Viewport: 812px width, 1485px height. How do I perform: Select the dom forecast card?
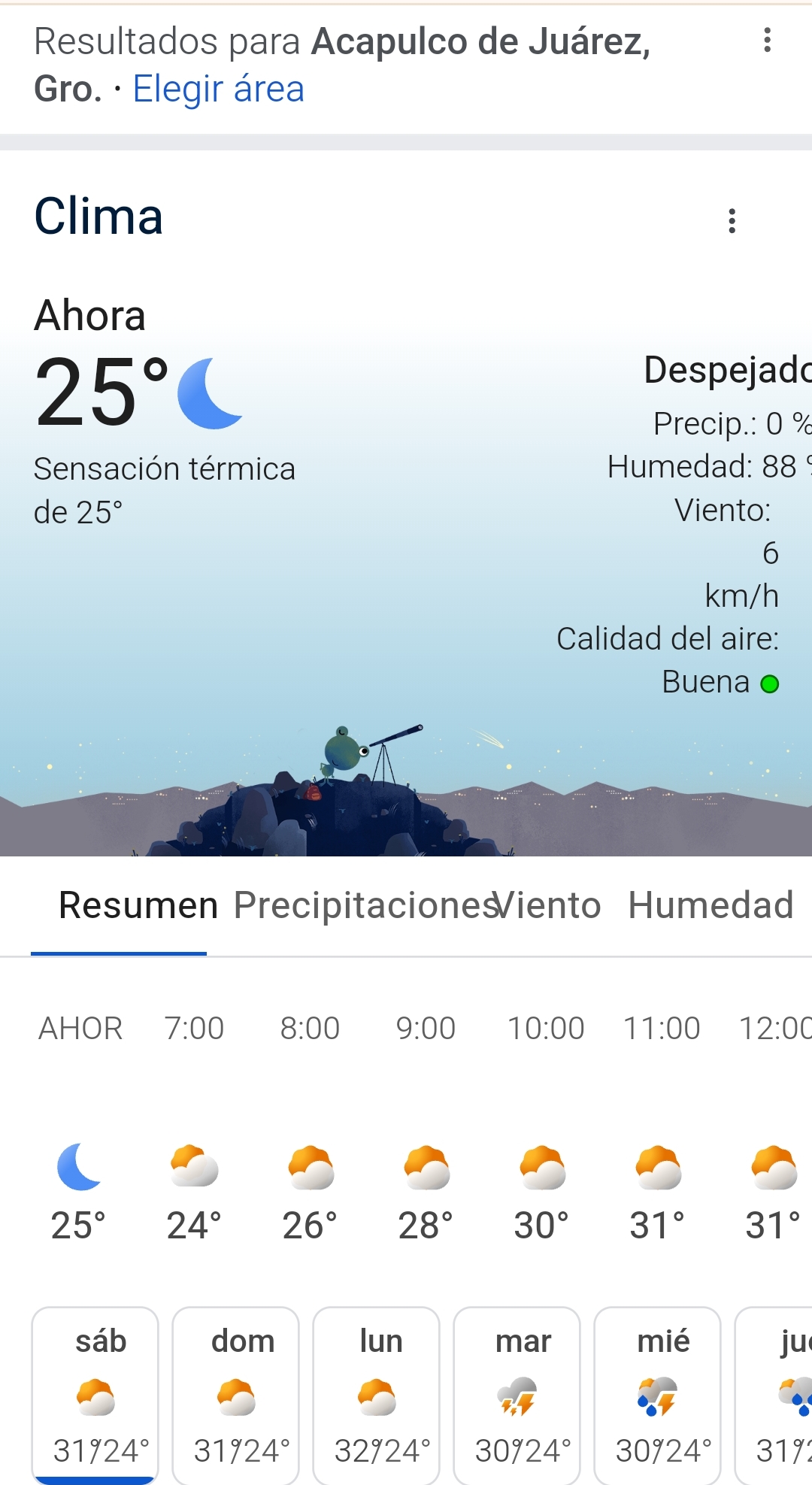(x=236, y=1394)
